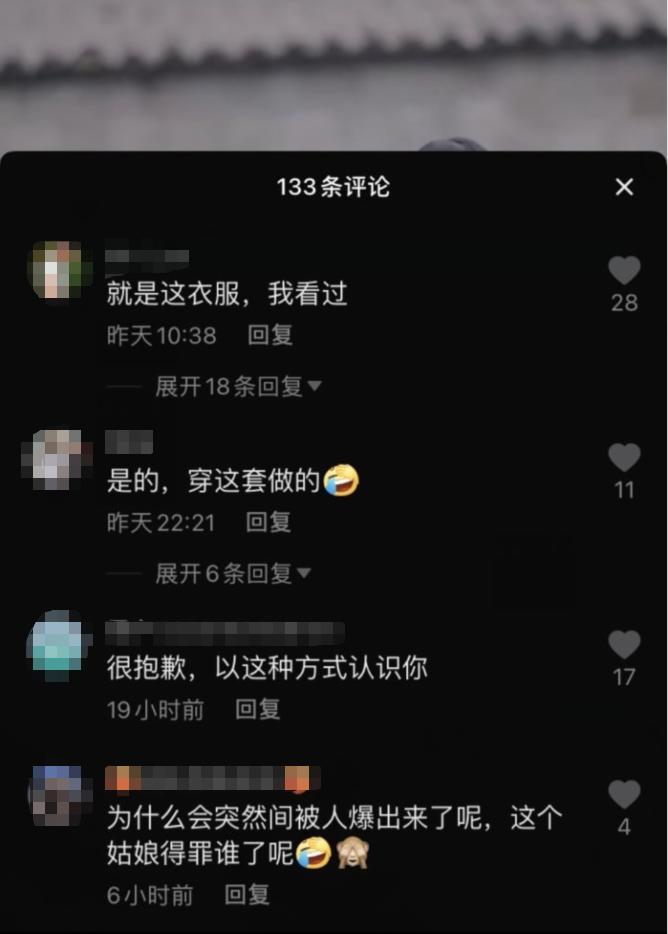Open avatar of commenter on 是的，穿这套做的
This screenshot has width=668, height=934.
(x=59, y=458)
